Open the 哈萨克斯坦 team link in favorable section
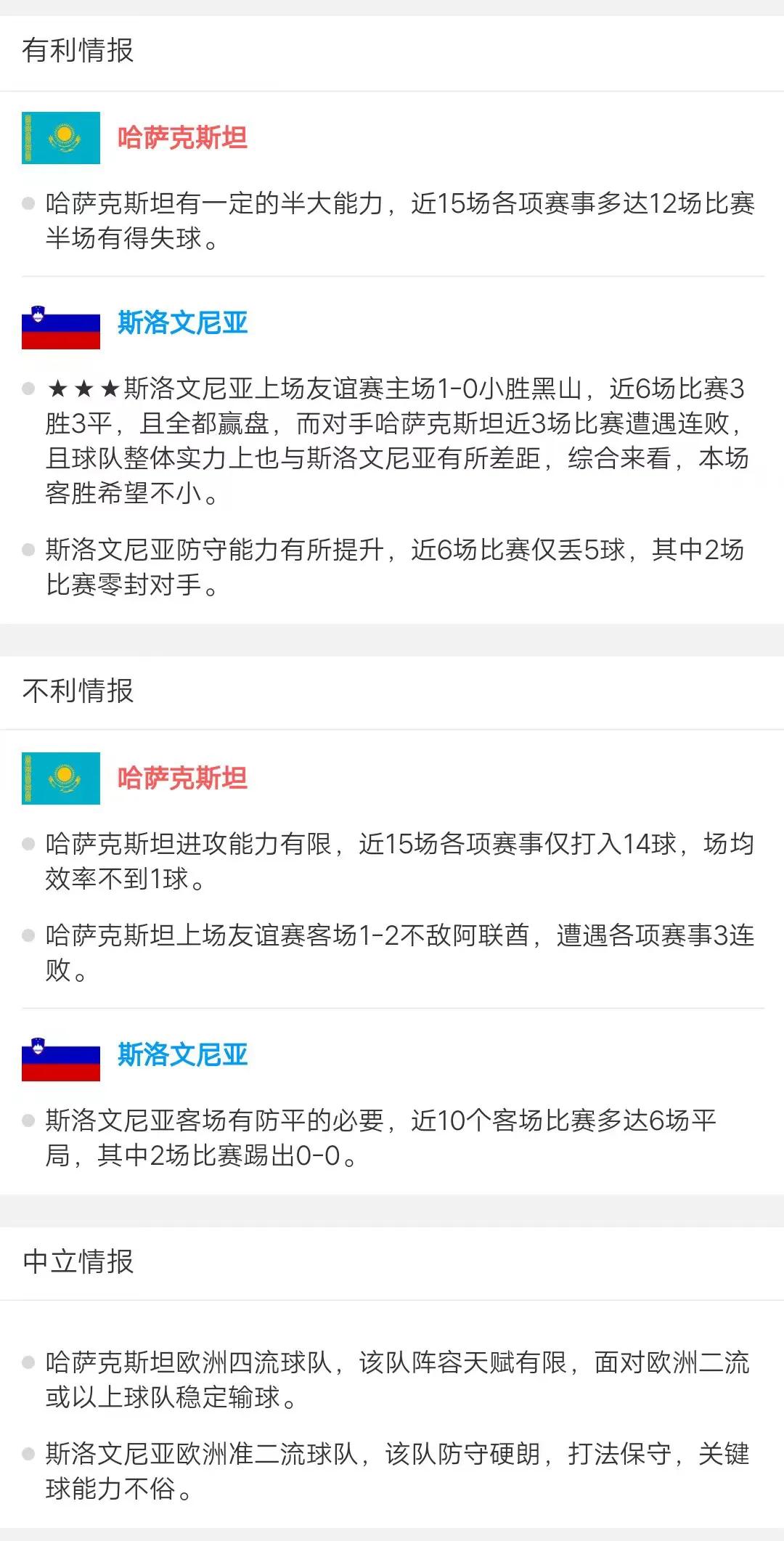This screenshot has width=784, height=1541. click(181, 137)
